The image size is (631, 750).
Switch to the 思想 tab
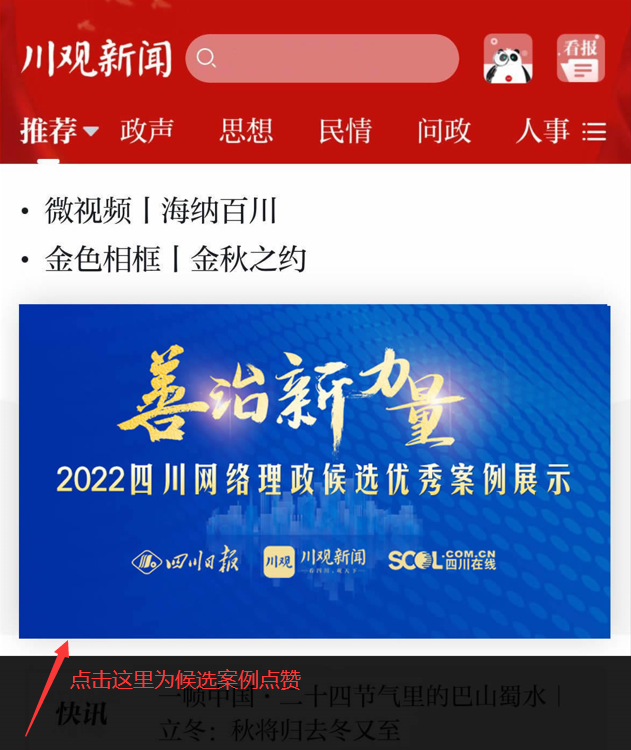[x=246, y=131]
